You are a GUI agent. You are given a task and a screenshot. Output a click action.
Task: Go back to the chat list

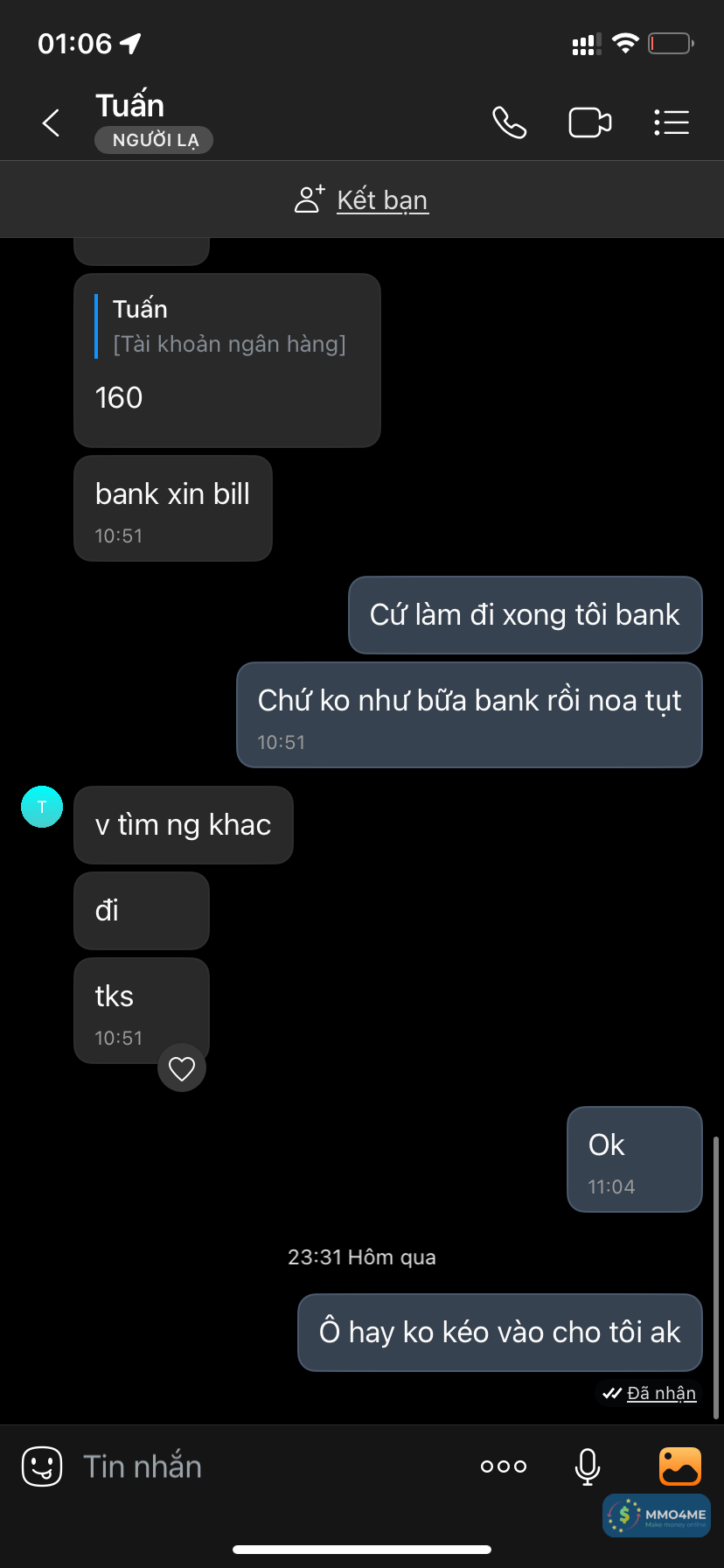click(x=52, y=122)
